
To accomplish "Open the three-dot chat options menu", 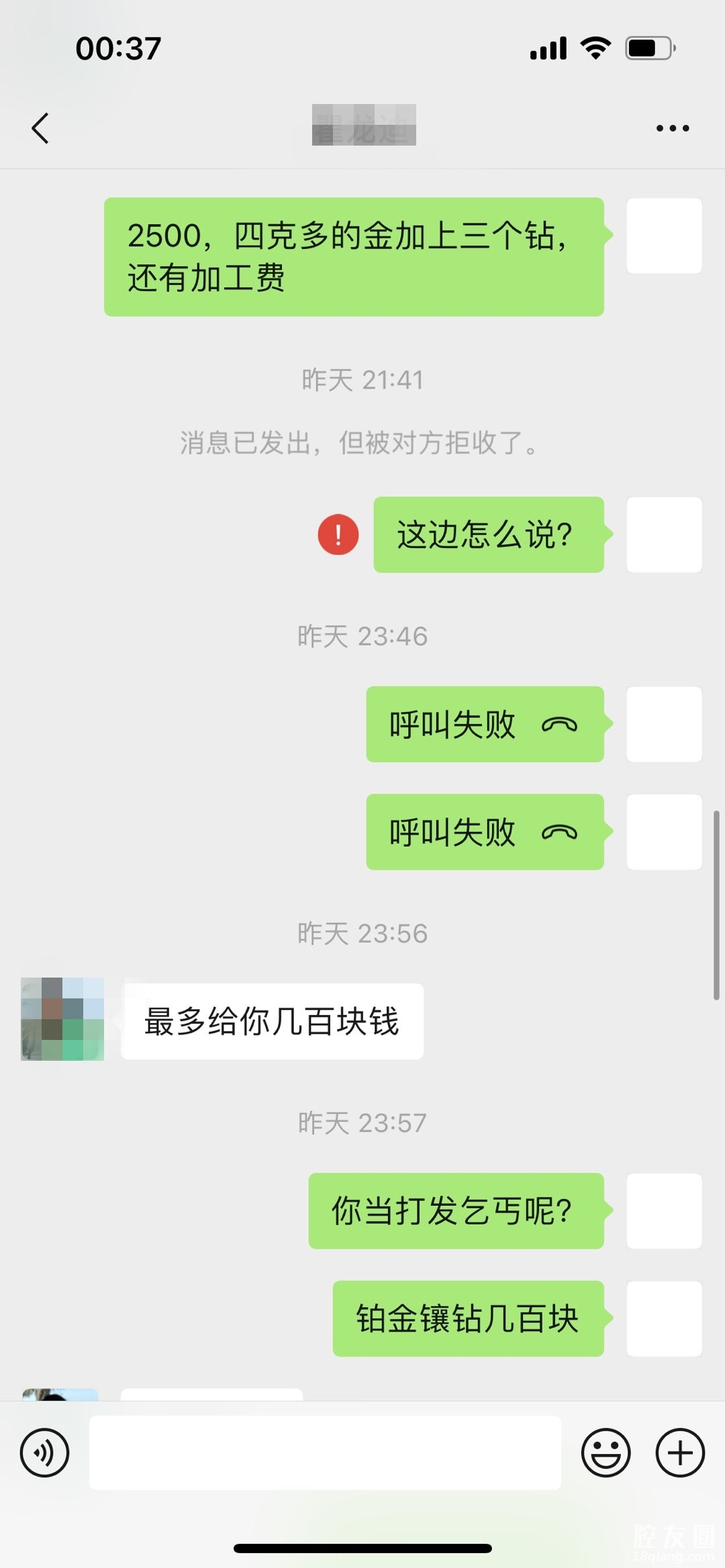I will [x=673, y=127].
